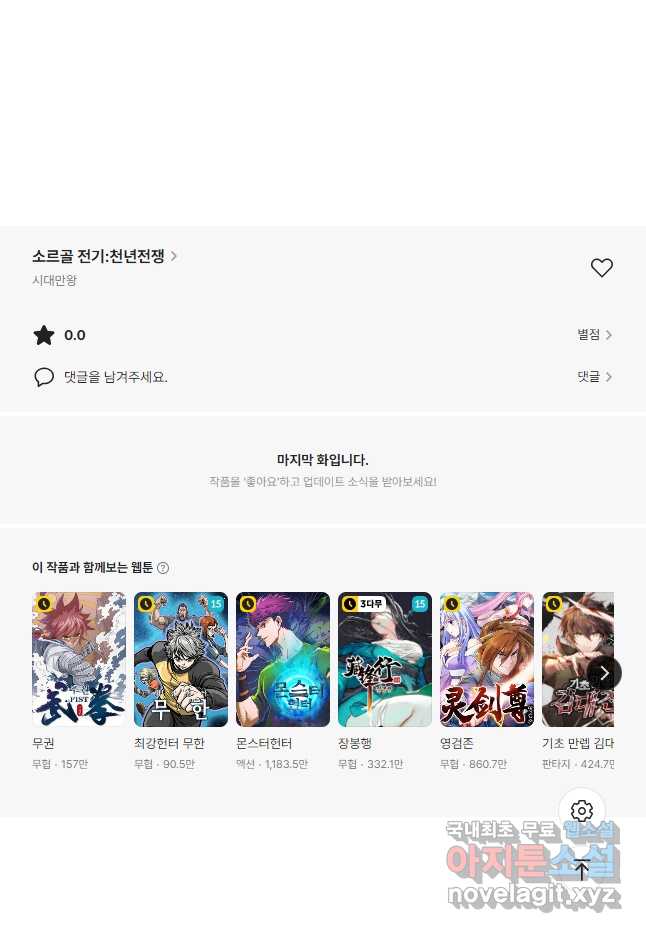This screenshot has width=646, height=933.
Task: Open the 최강헌터 무한 webtoon card
Action: point(181,660)
